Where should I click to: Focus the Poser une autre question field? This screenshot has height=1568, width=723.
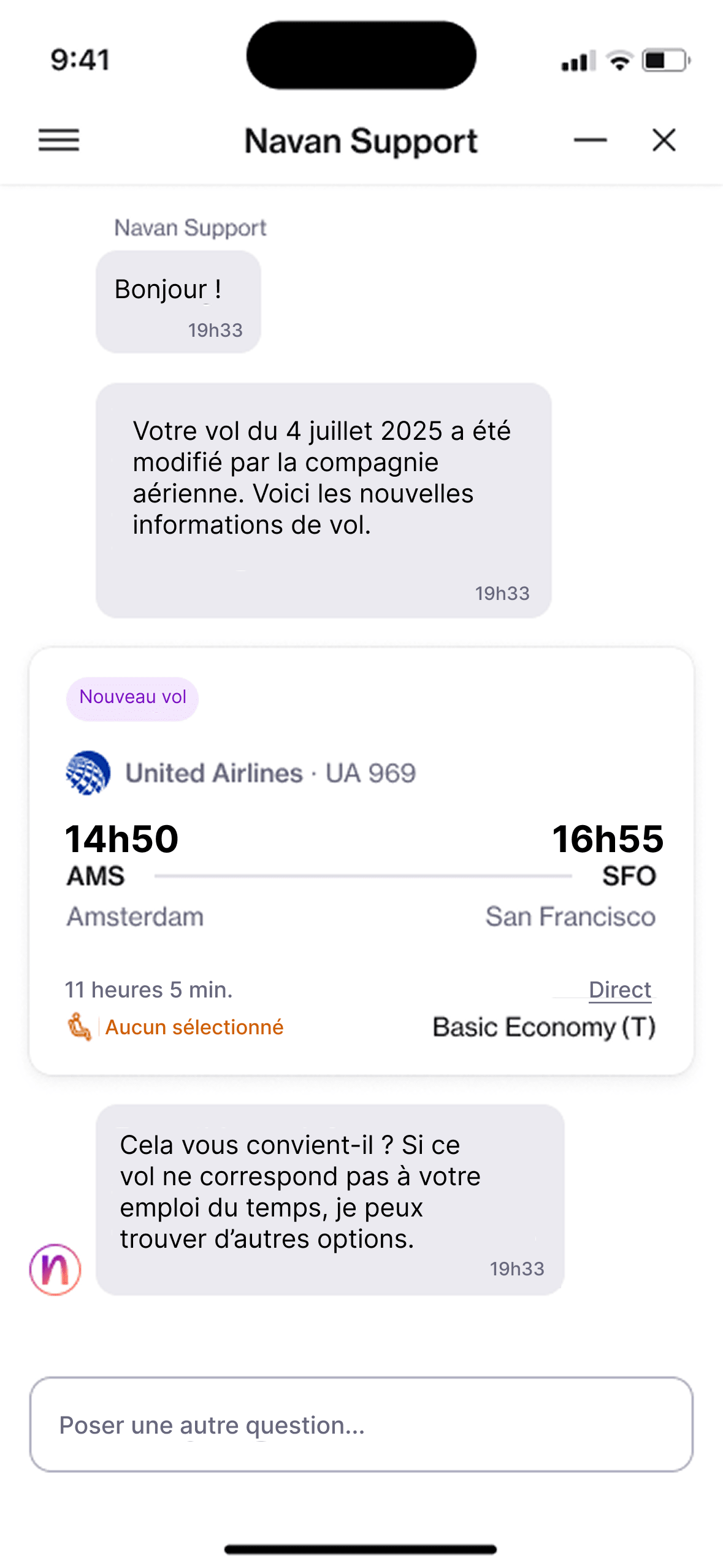point(361,1424)
